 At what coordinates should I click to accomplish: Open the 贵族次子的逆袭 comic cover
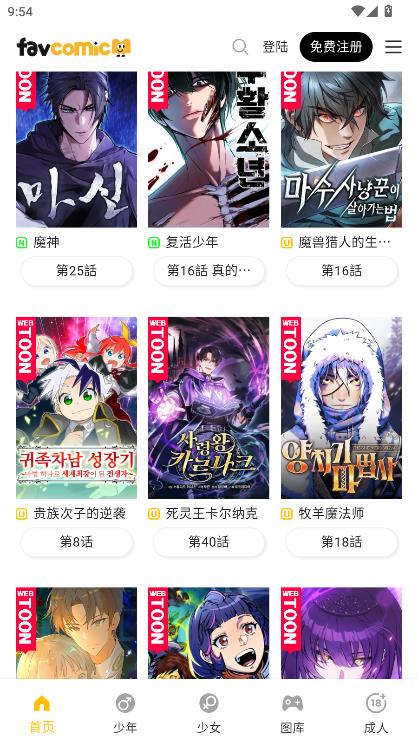click(76, 408)
